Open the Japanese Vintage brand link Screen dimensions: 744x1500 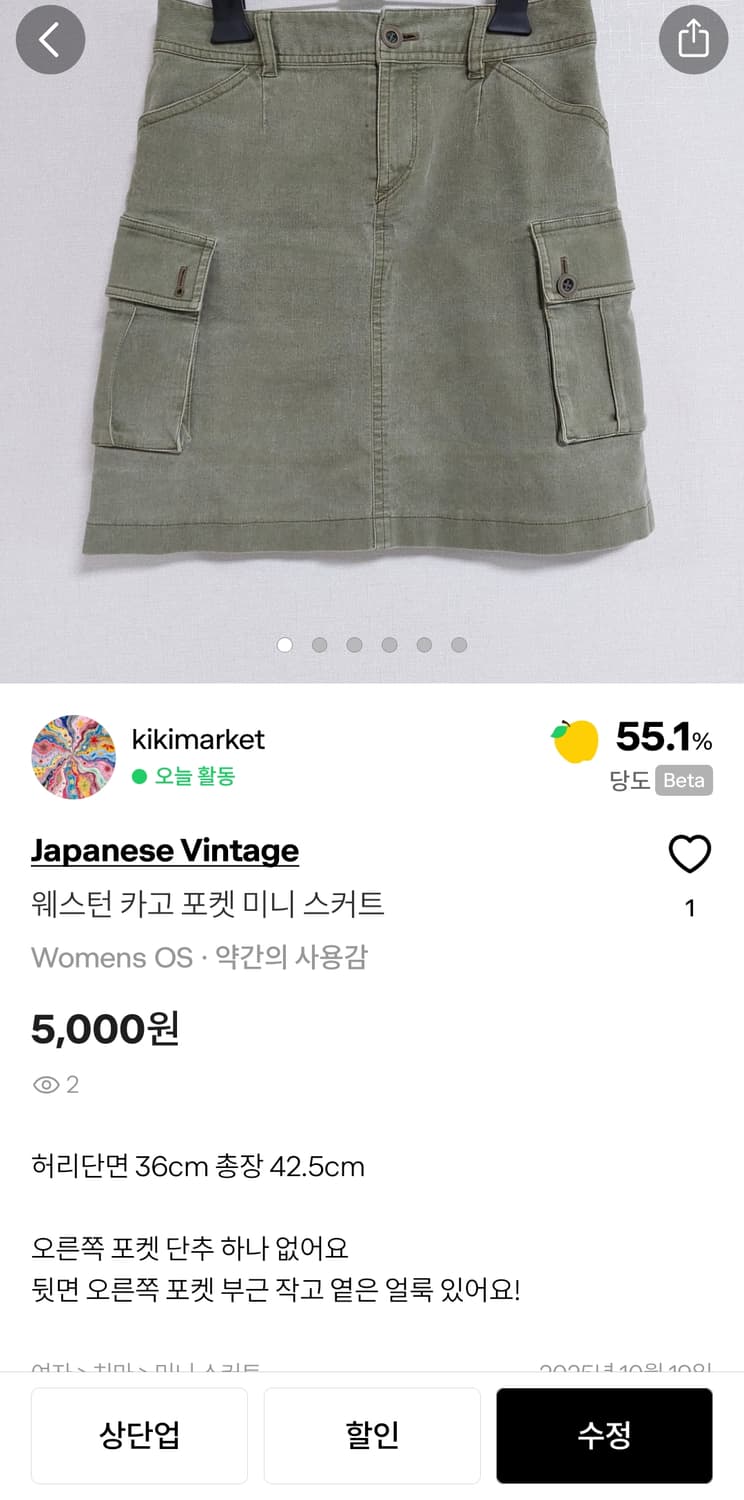tap(165, 851)
